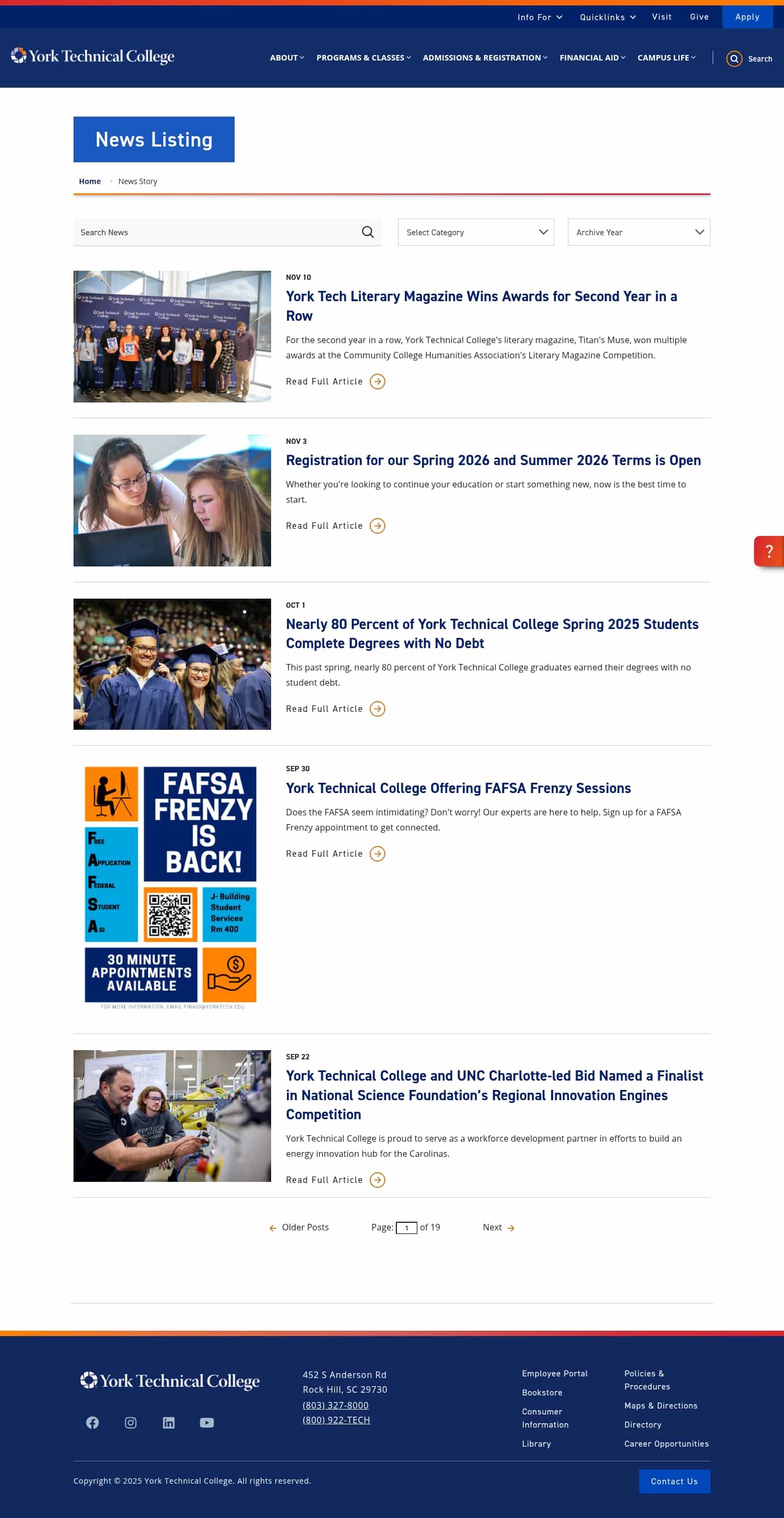Open the site search icon
The image size is (784, 1518).
point(734,59)
